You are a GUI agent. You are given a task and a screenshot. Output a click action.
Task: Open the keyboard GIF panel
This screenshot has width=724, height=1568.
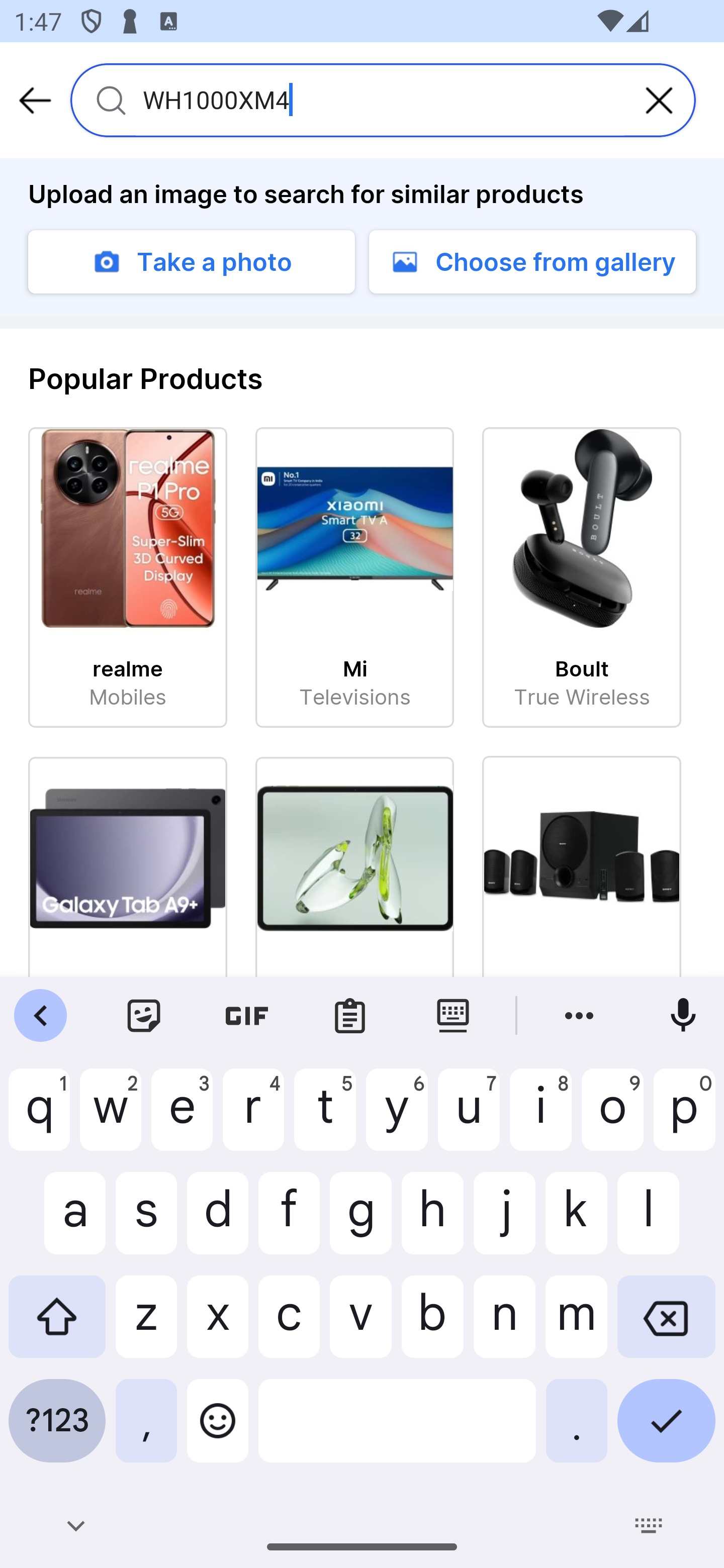tap(246, 1015)
